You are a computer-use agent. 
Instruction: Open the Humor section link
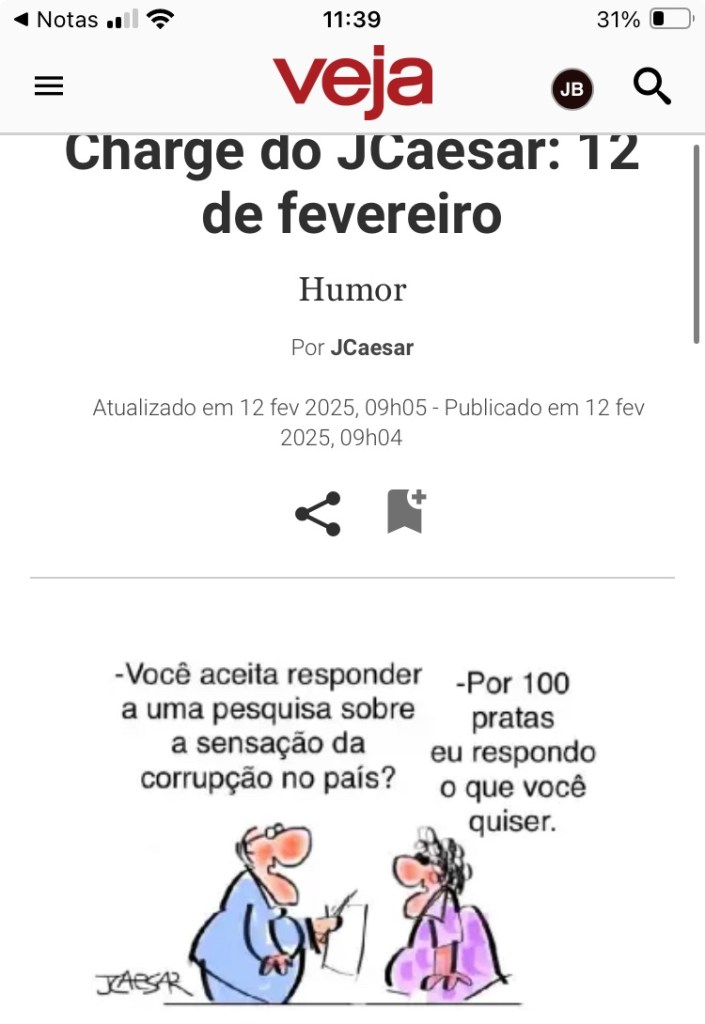click(x=352, y=290)
